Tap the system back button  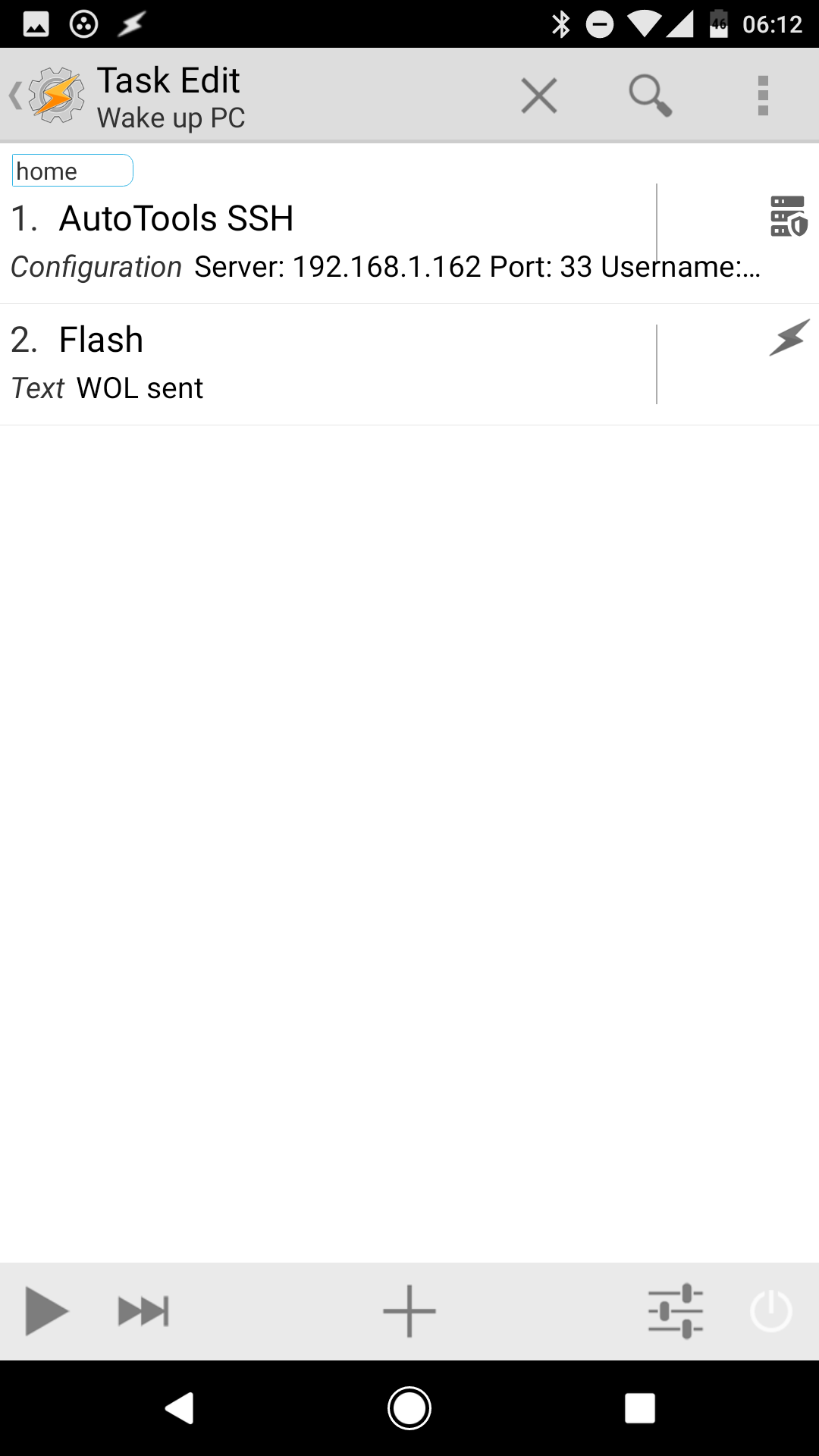[x=180, y=1408]
